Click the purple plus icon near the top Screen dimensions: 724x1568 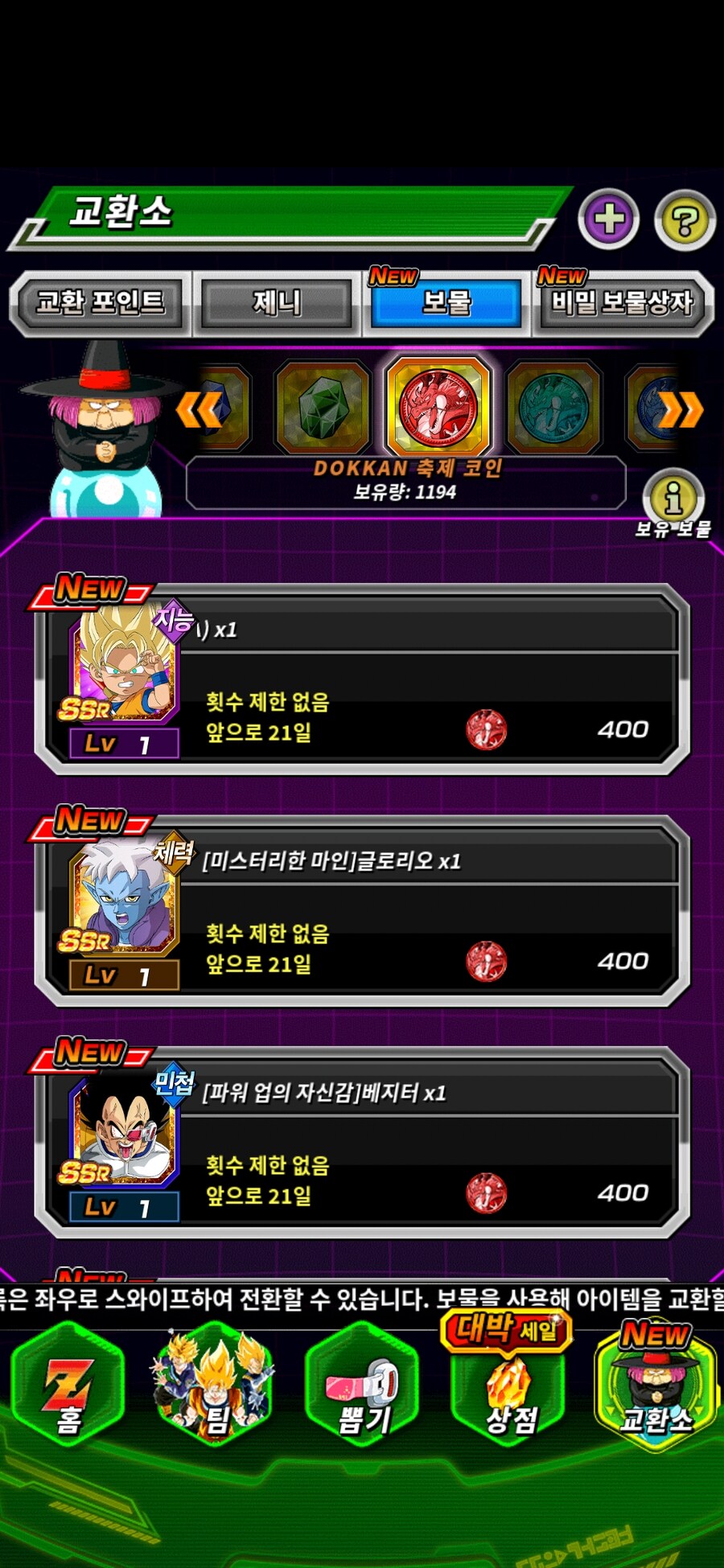tap(609, 217)
